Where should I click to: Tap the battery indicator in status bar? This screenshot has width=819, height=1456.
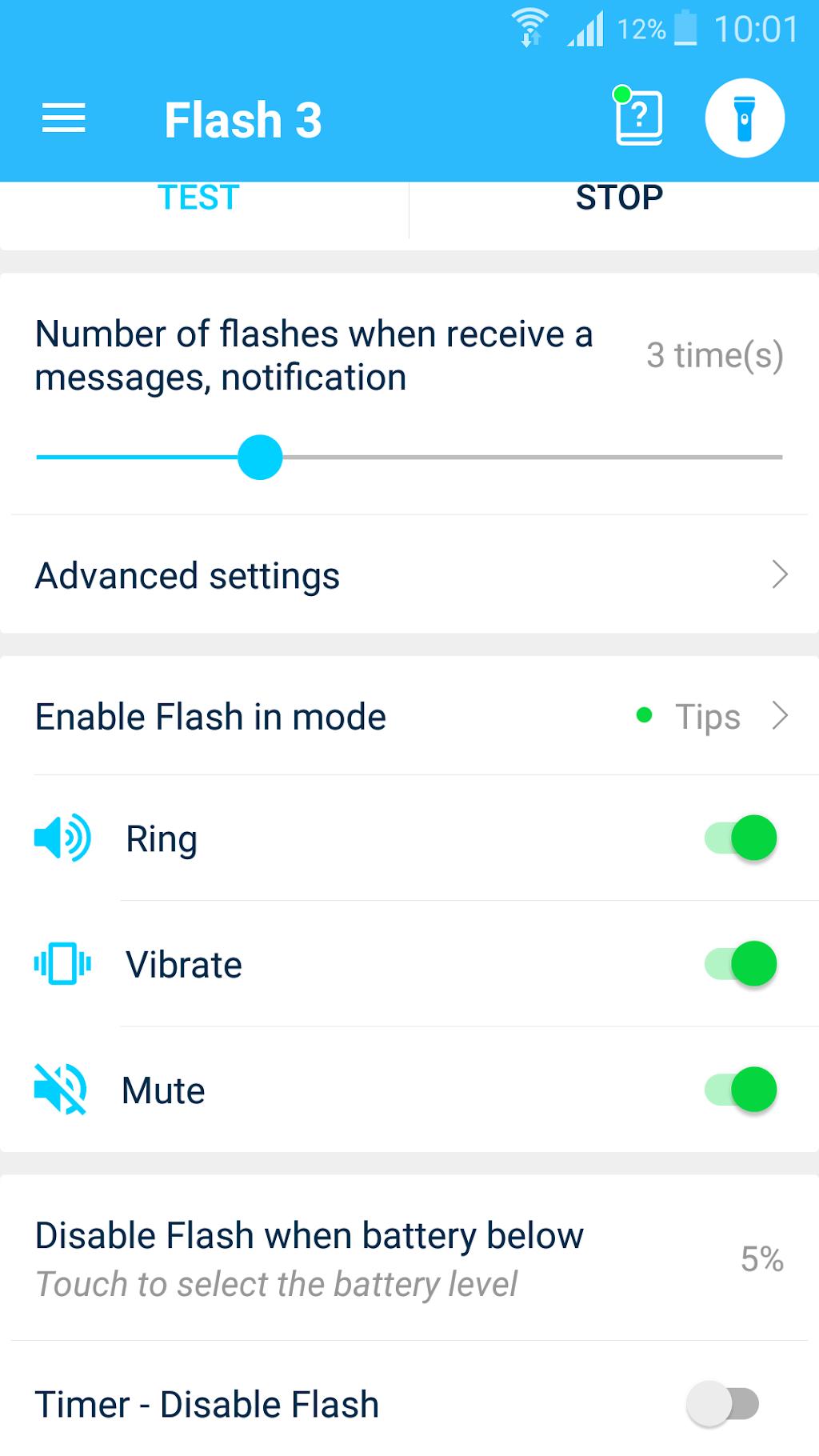[684, 26]
